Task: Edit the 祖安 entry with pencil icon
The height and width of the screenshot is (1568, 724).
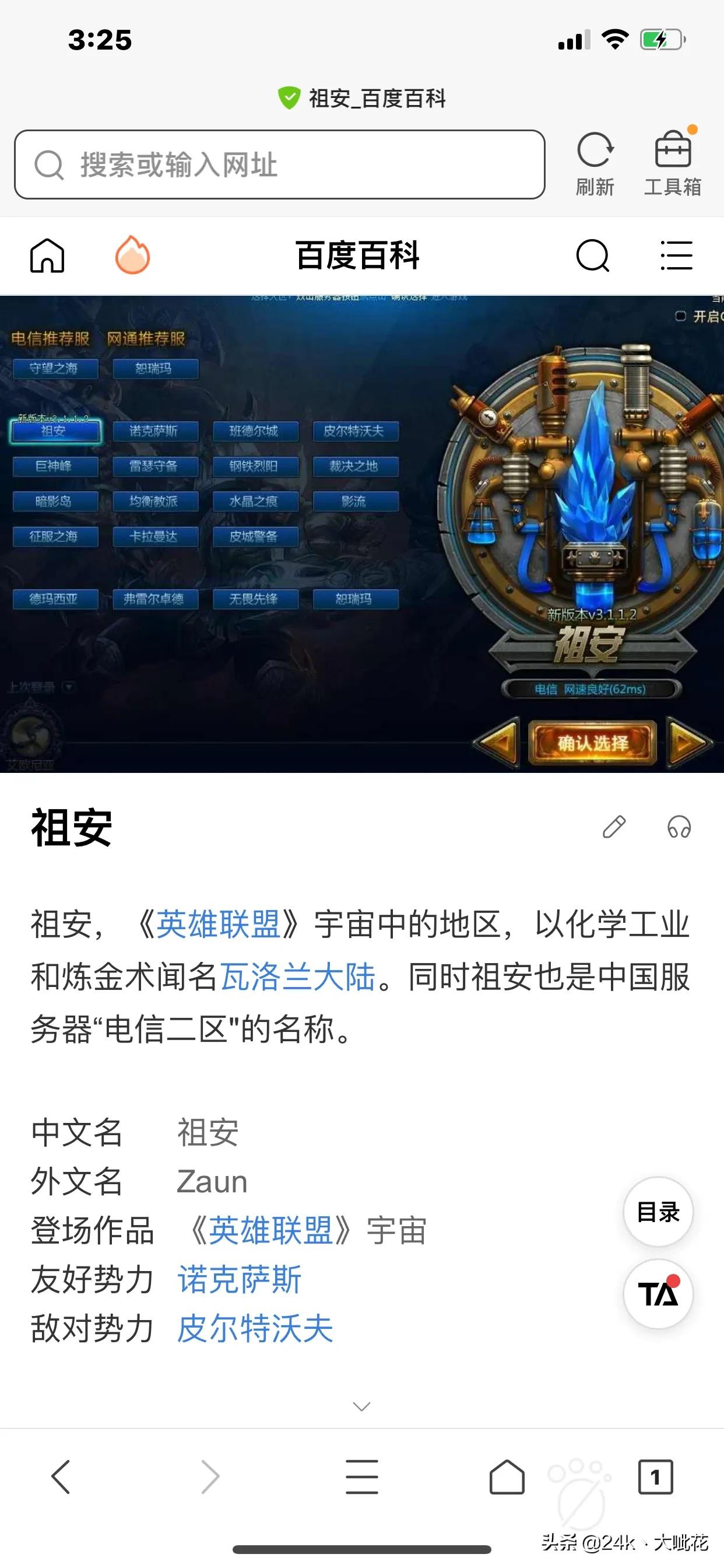Action: tap(614, 827)
